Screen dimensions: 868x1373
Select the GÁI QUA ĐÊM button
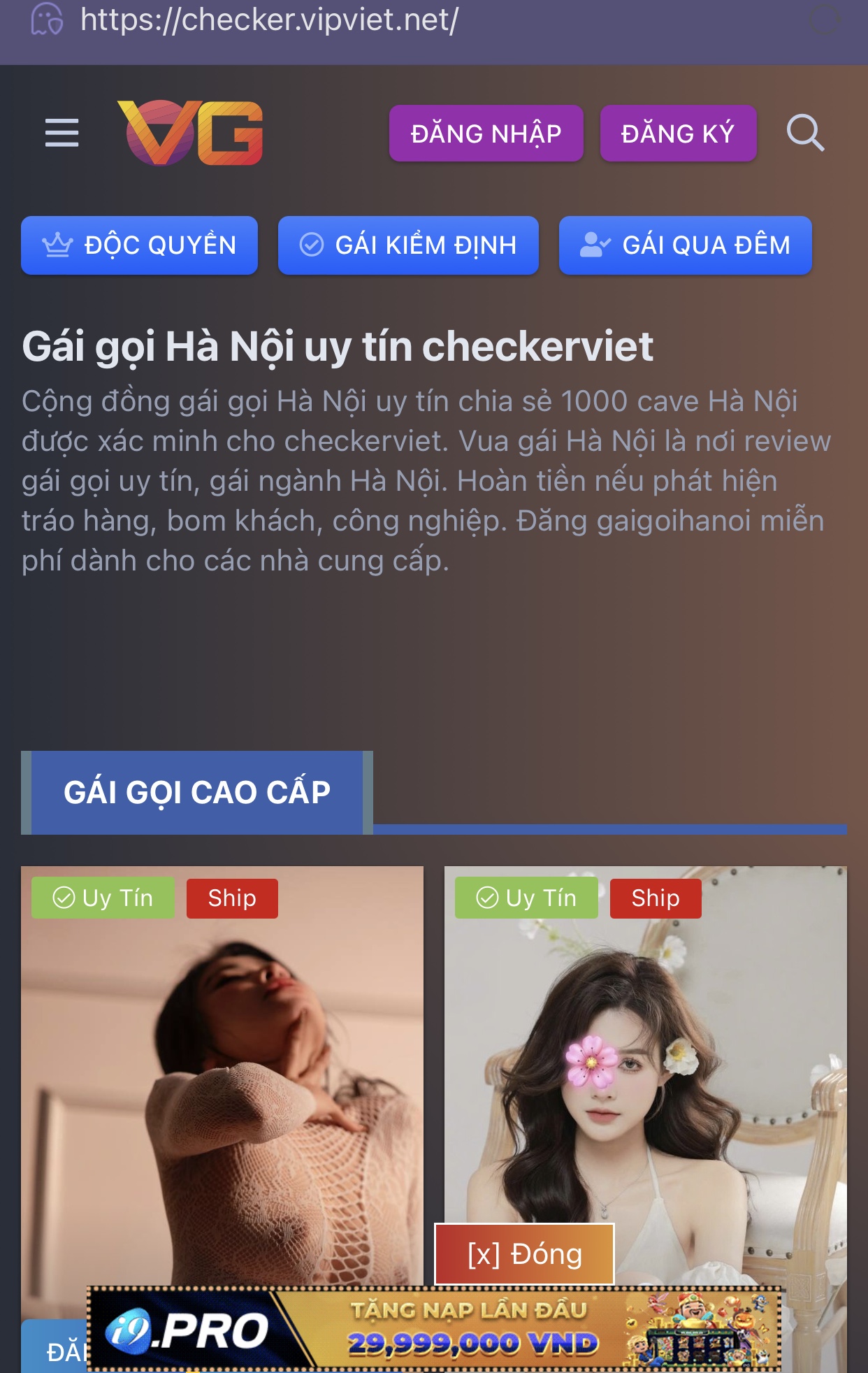(x=685, y=245)
